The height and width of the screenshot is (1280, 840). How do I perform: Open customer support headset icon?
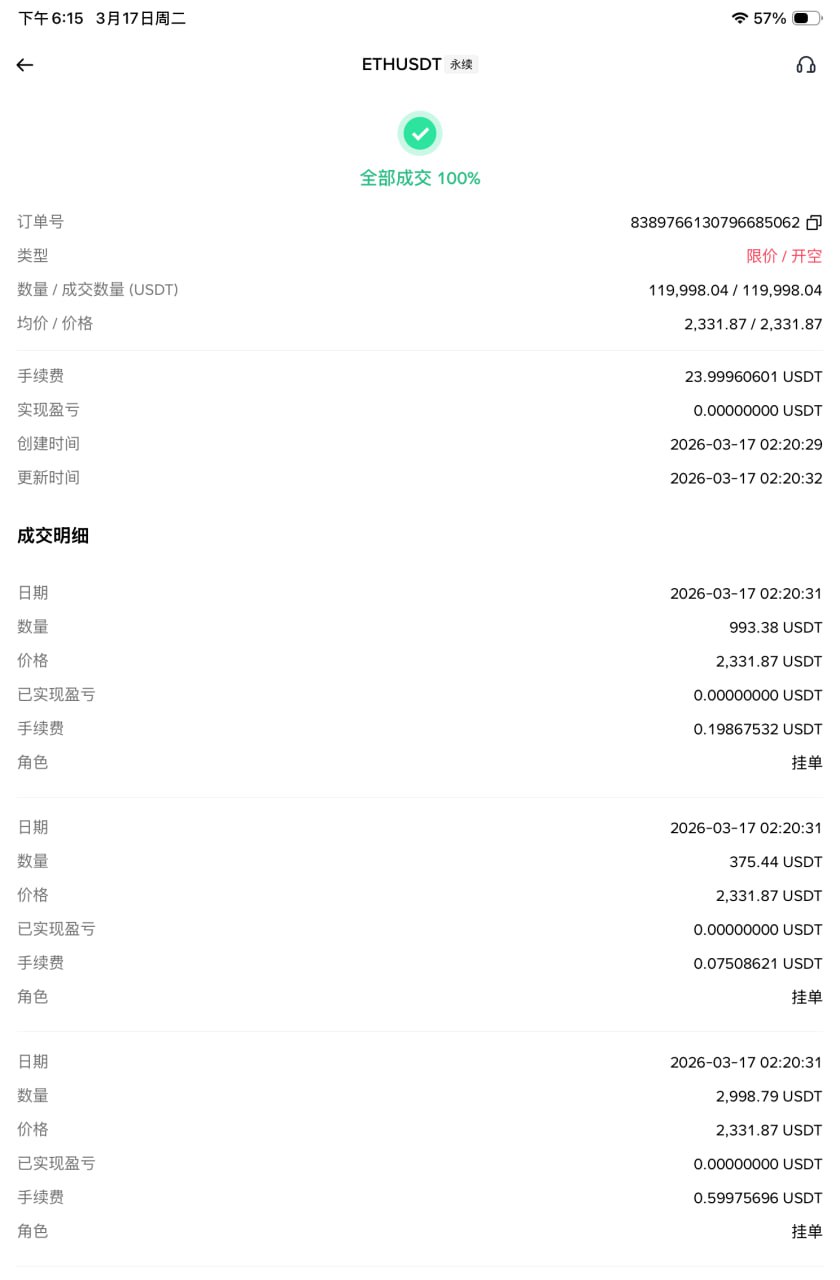click(x=805, y=65)
